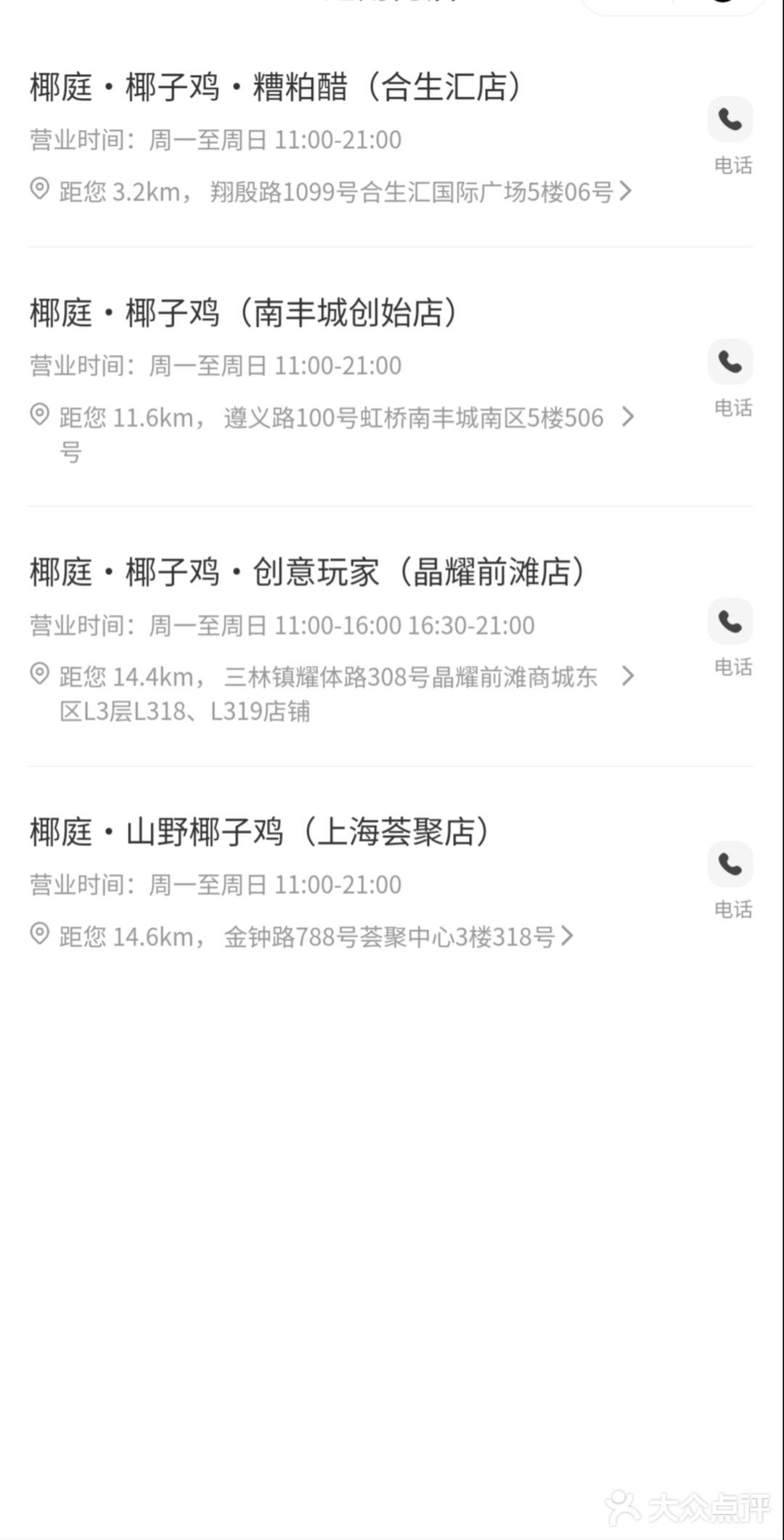Tap the location pin beside 翔殷路1099号 address
Image resolution: width=784 pixels, height=1540 pixels.
40,190
